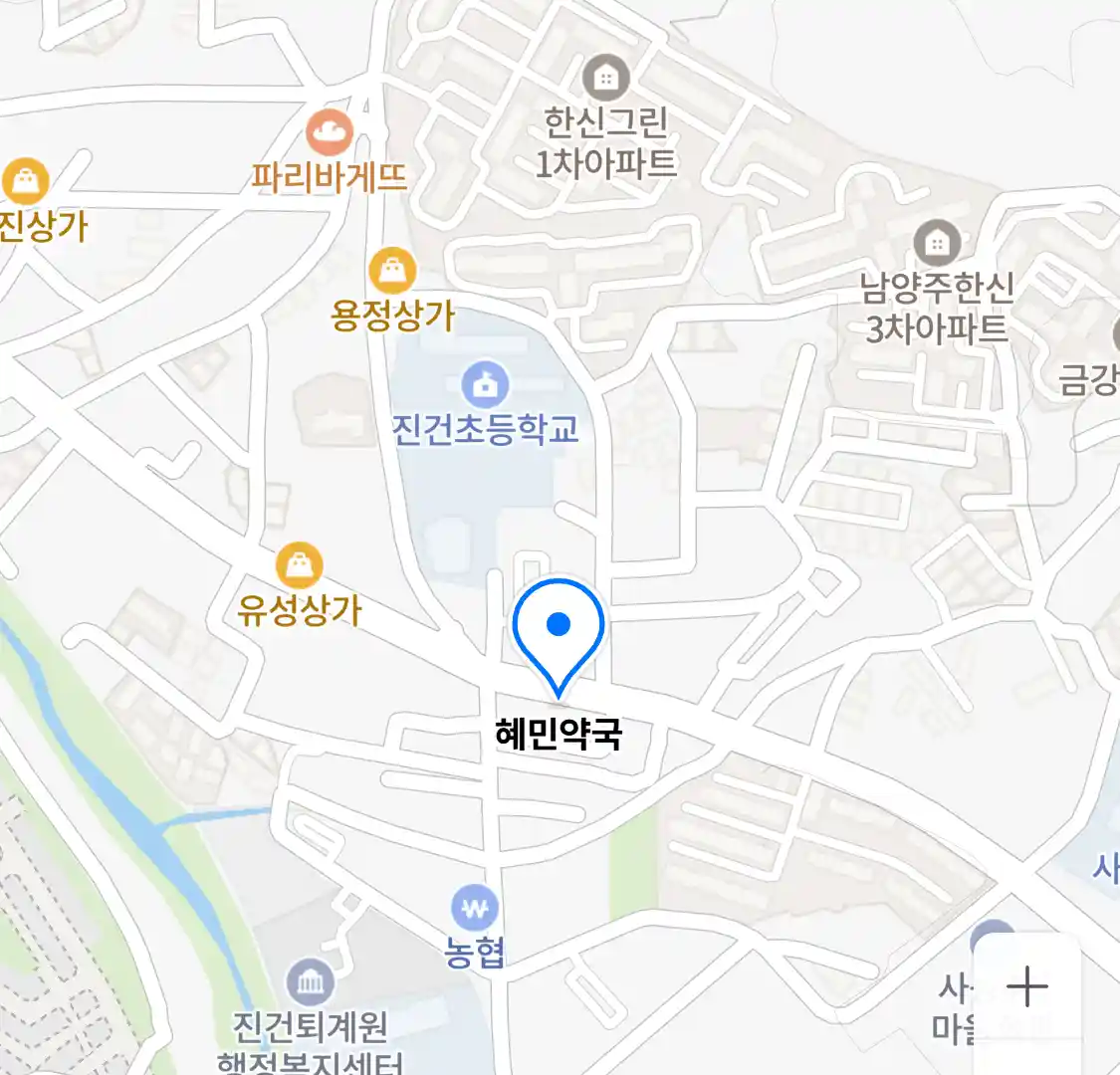Zoom in with the plus button

click(1026, 987)
